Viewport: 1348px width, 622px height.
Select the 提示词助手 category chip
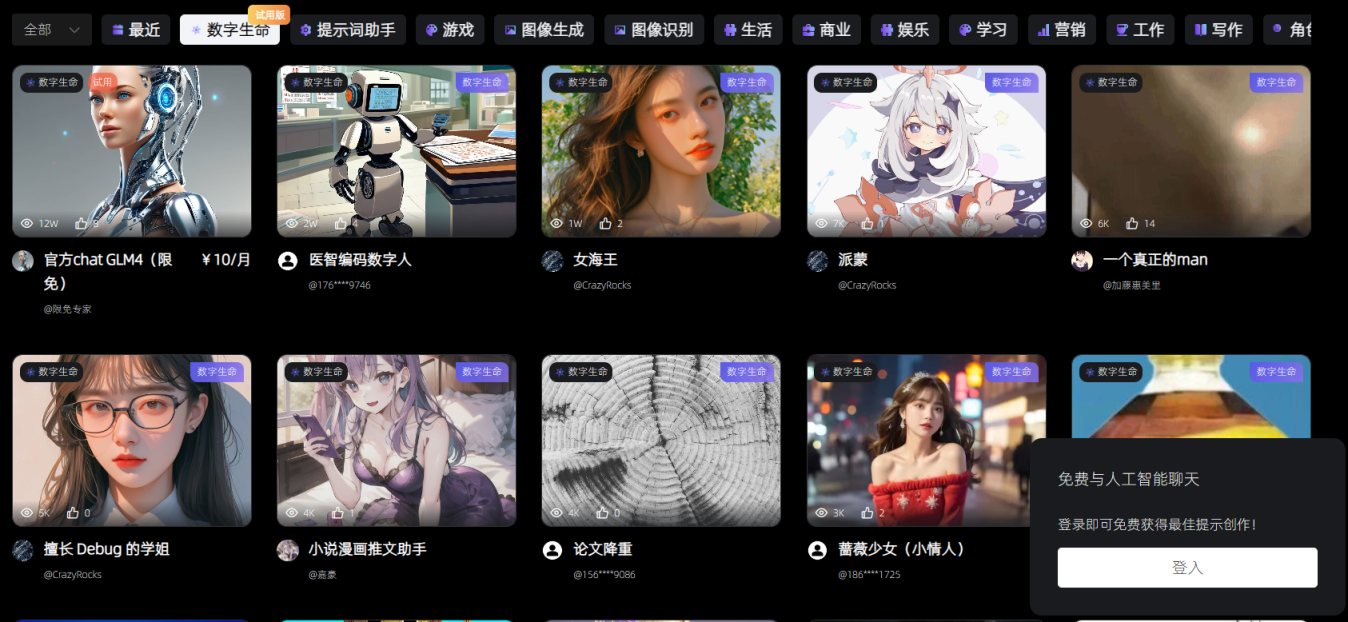[347, 30]
